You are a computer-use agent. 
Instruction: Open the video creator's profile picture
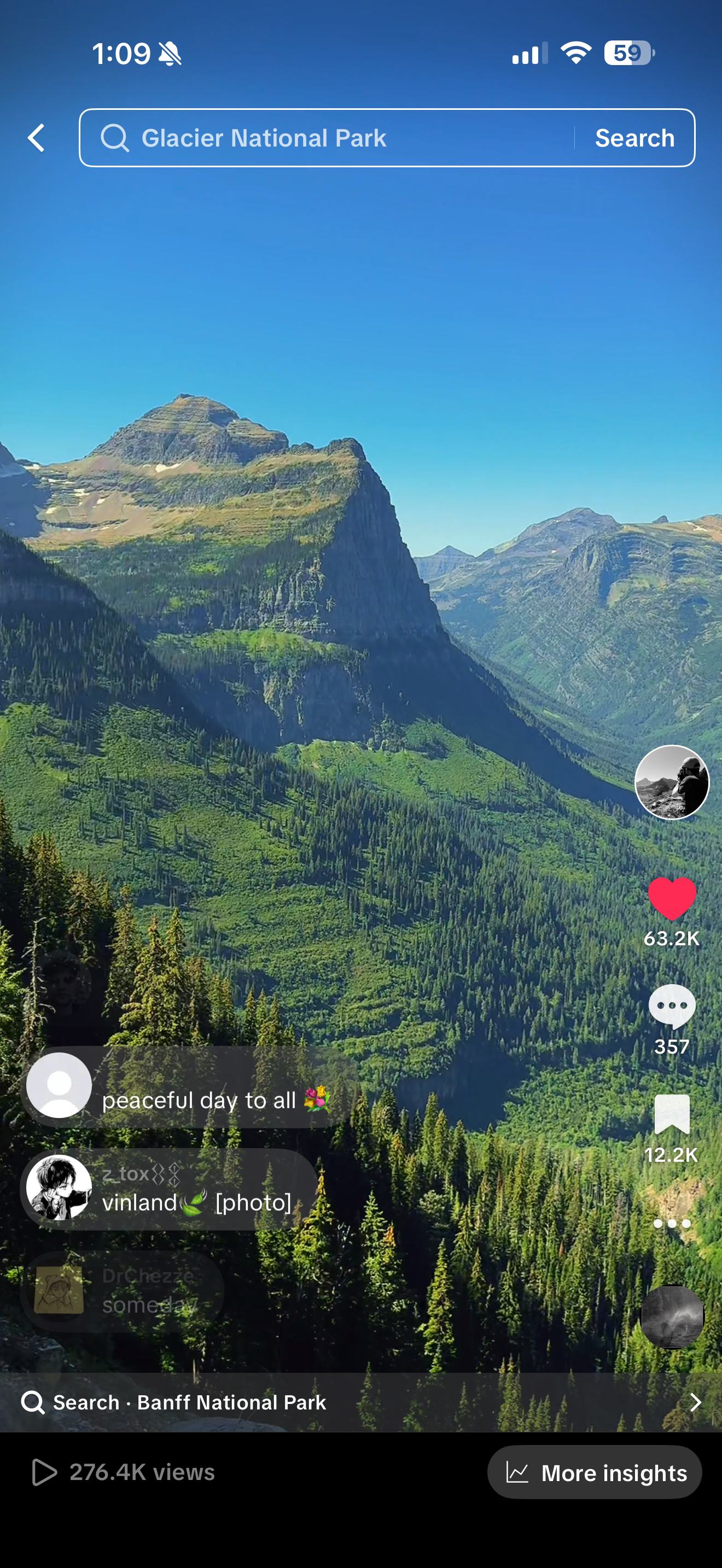coord(672,782)
